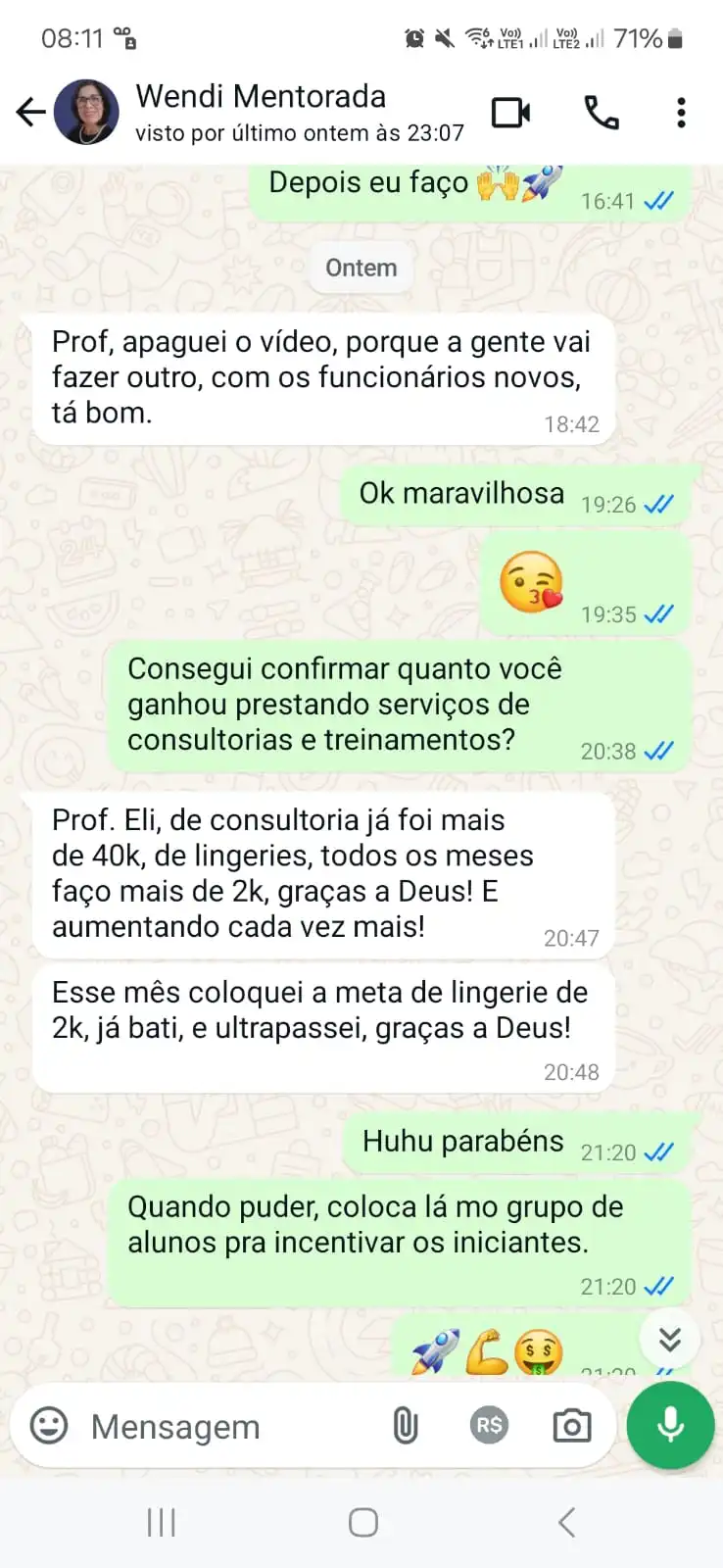Attach a file with the paperclip

(x=405, y=1426)
